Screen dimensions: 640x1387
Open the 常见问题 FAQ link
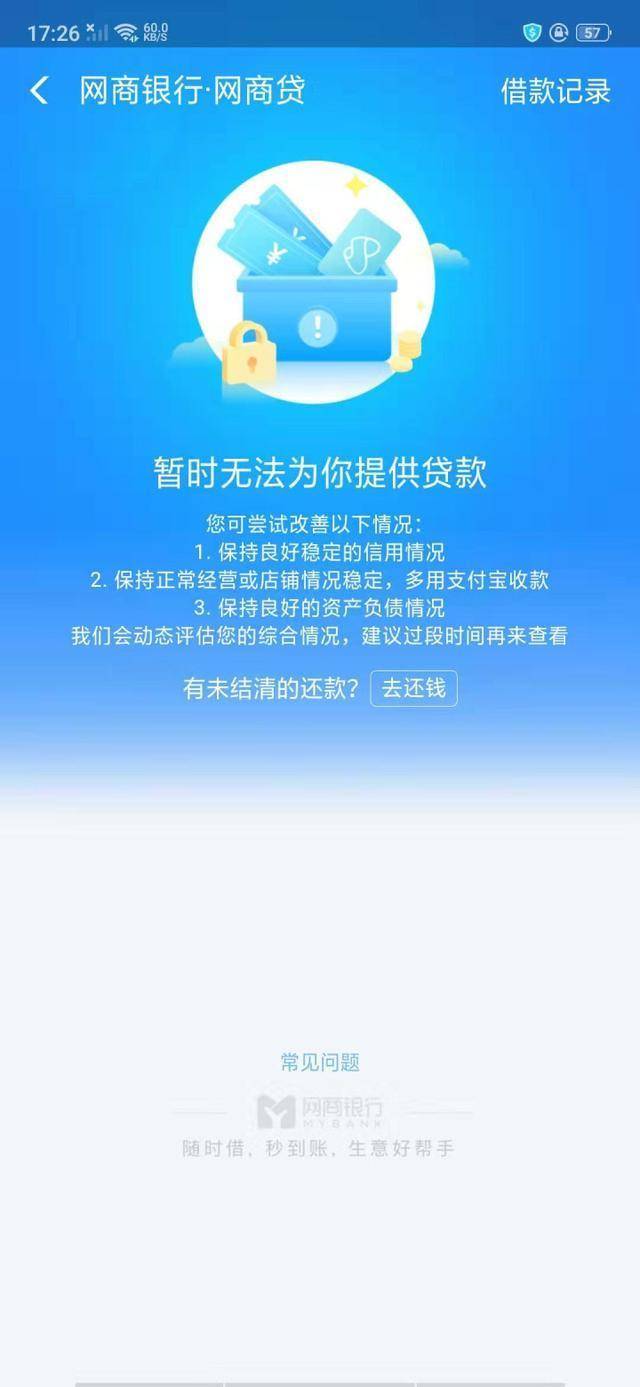point(320,1062)
